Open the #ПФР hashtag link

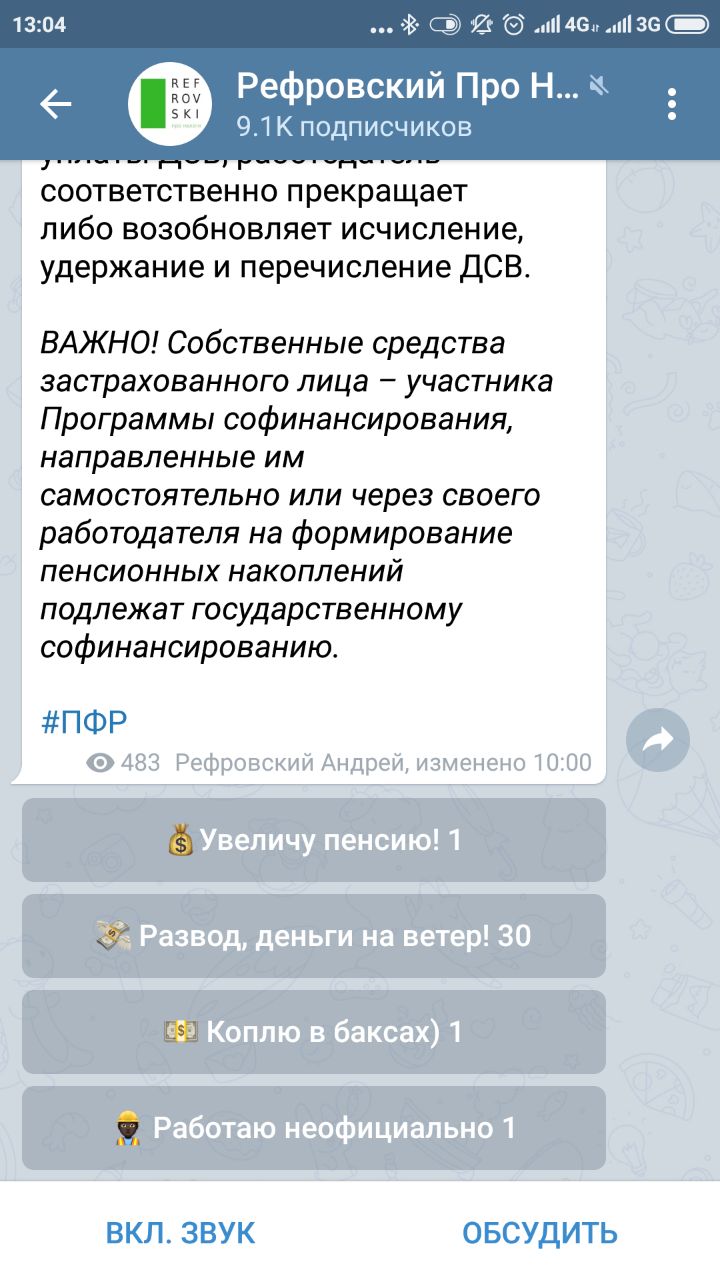pyautogui.click(x=84, y=721)
